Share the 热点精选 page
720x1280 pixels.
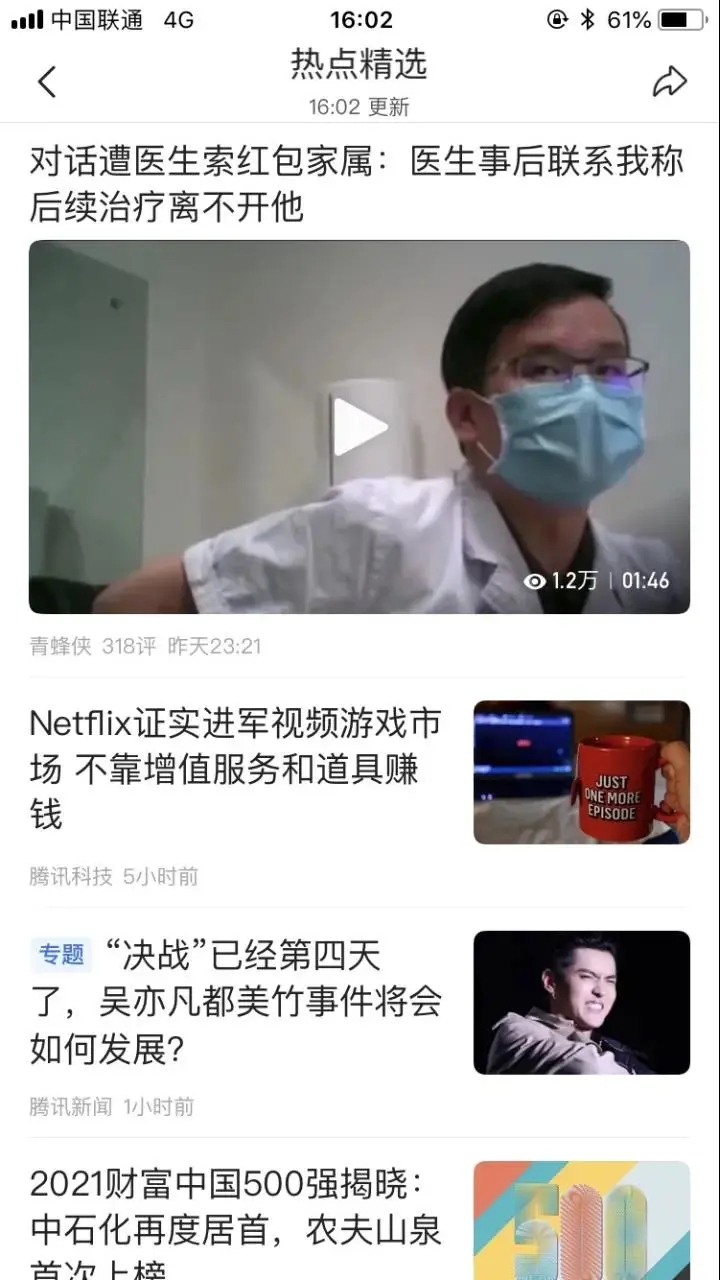click(x=669, y=82)
